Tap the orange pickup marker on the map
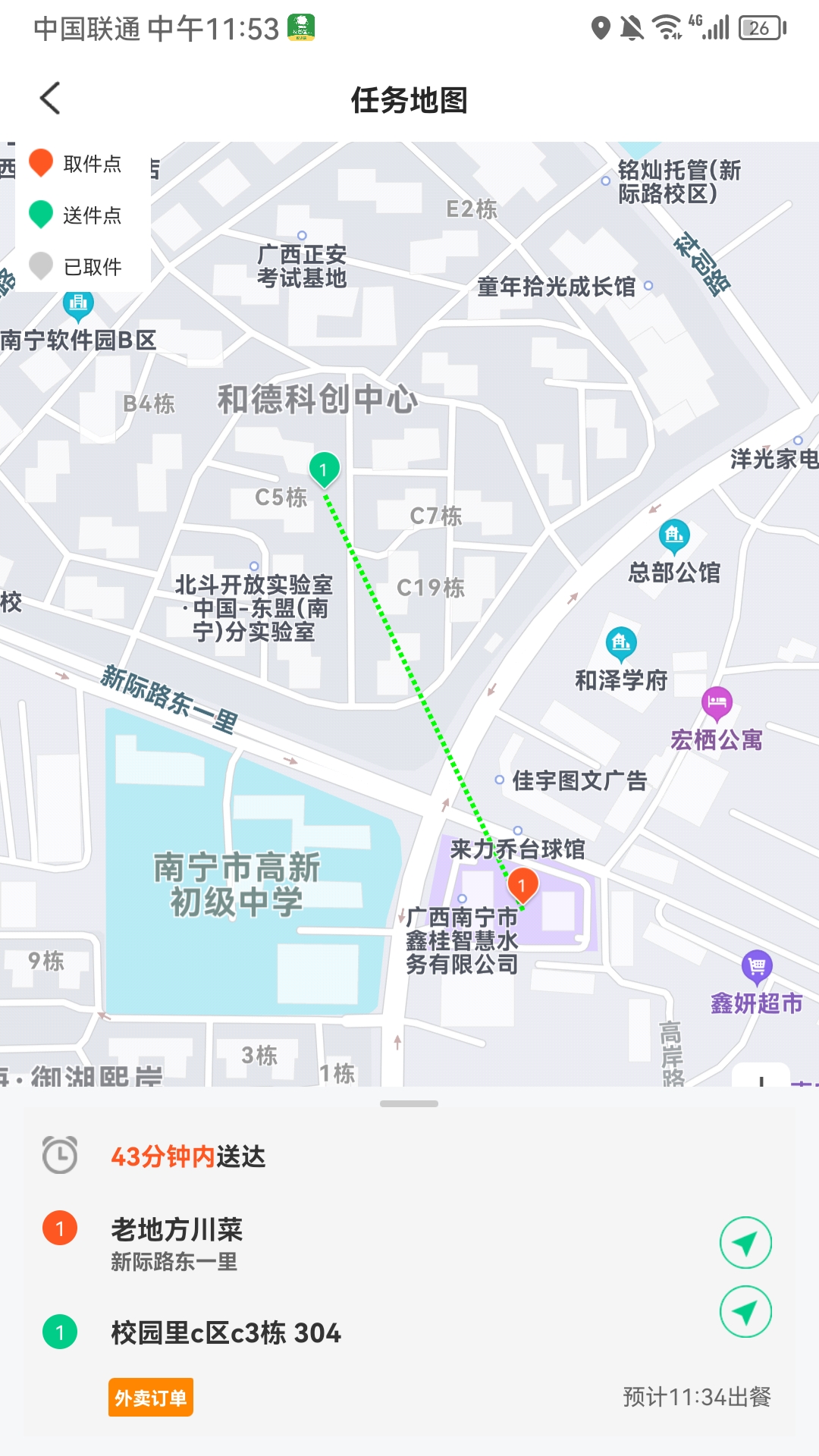This screenshot has width=819, height=1456. 522,886
